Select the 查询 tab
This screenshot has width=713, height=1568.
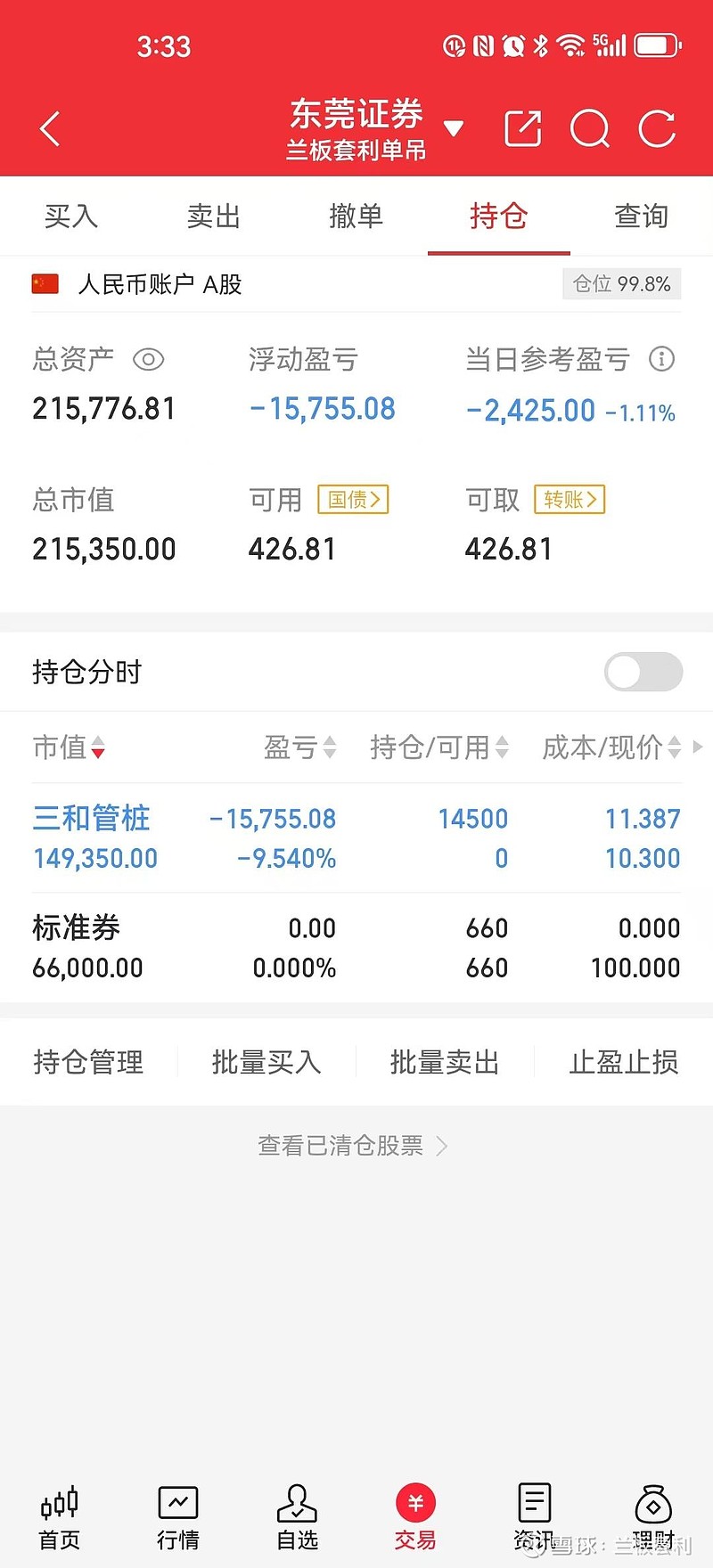(x=642, y=216)
